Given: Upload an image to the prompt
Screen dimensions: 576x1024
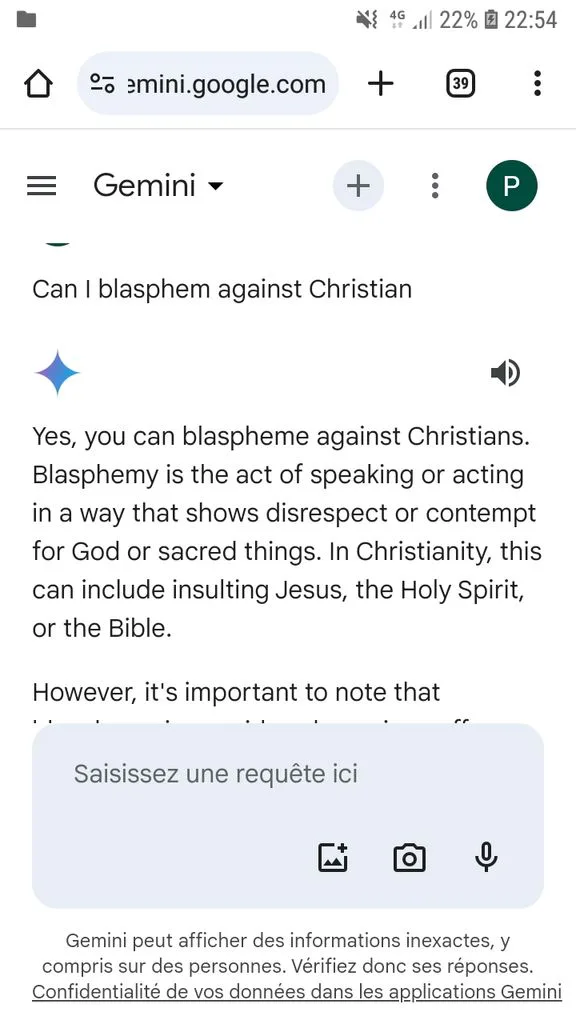Looking at the screenshot, I should [333, 857].
